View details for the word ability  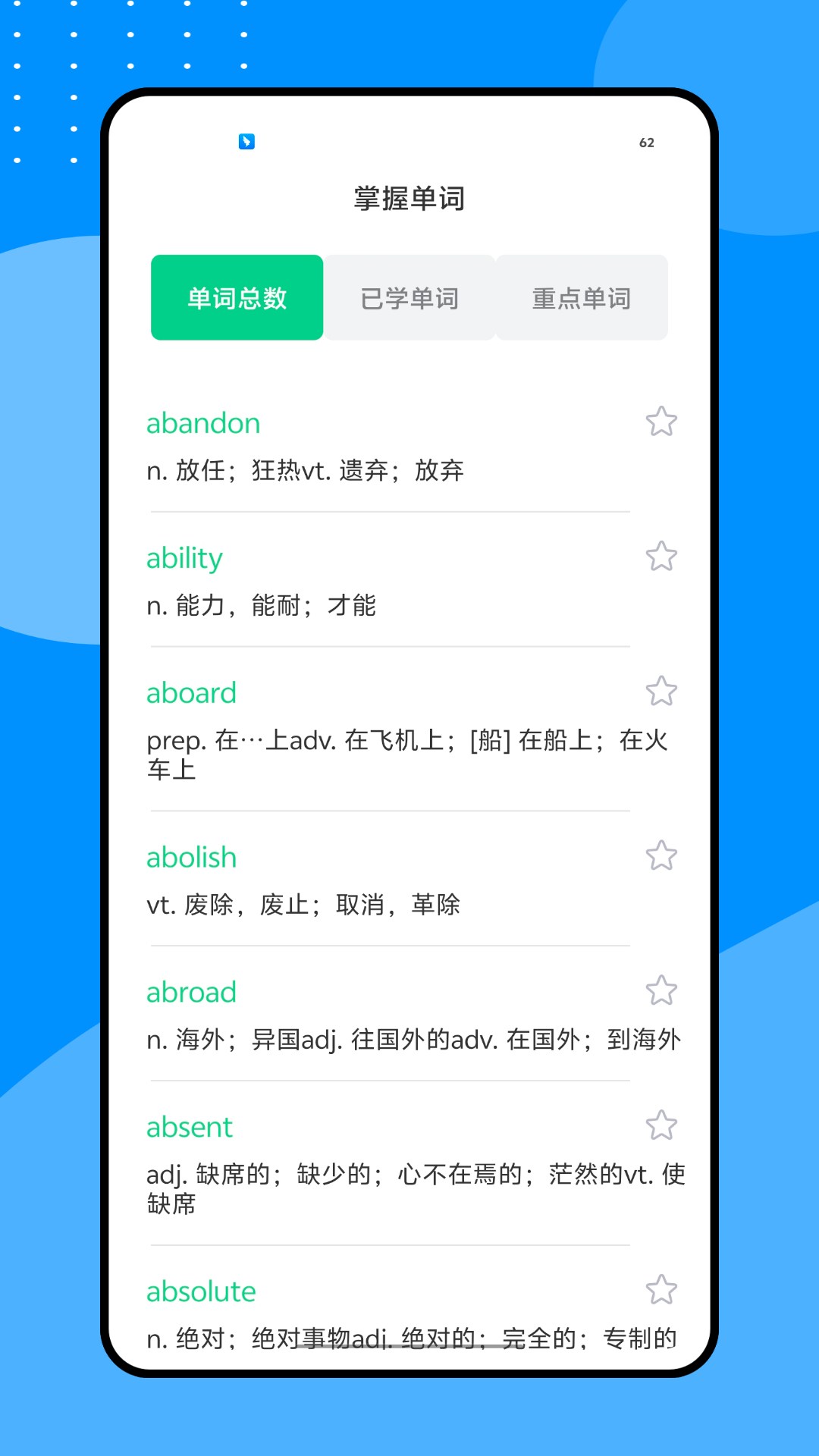click(184, 557)
